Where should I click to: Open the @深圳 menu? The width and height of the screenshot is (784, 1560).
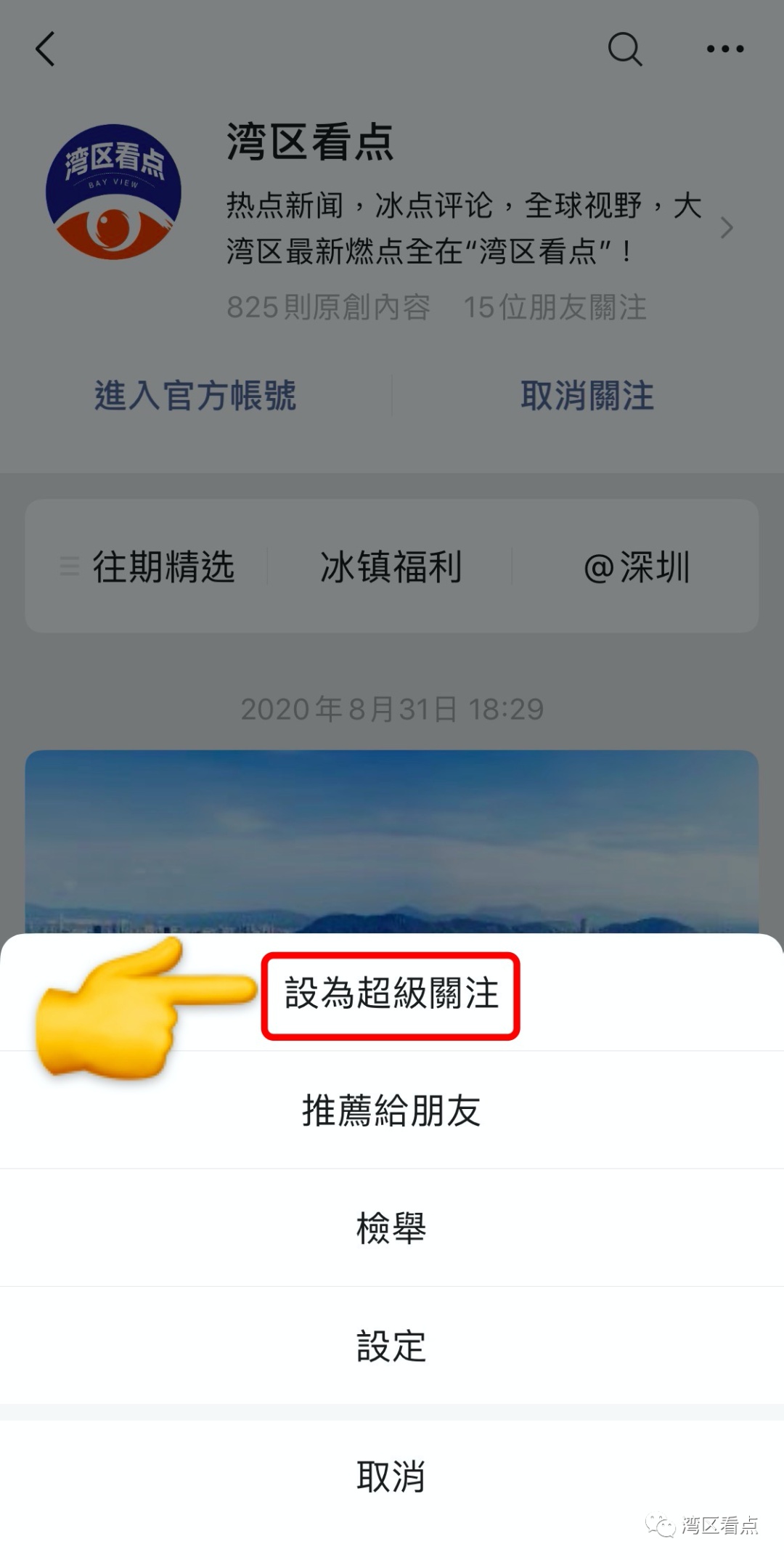coord(636,567)
